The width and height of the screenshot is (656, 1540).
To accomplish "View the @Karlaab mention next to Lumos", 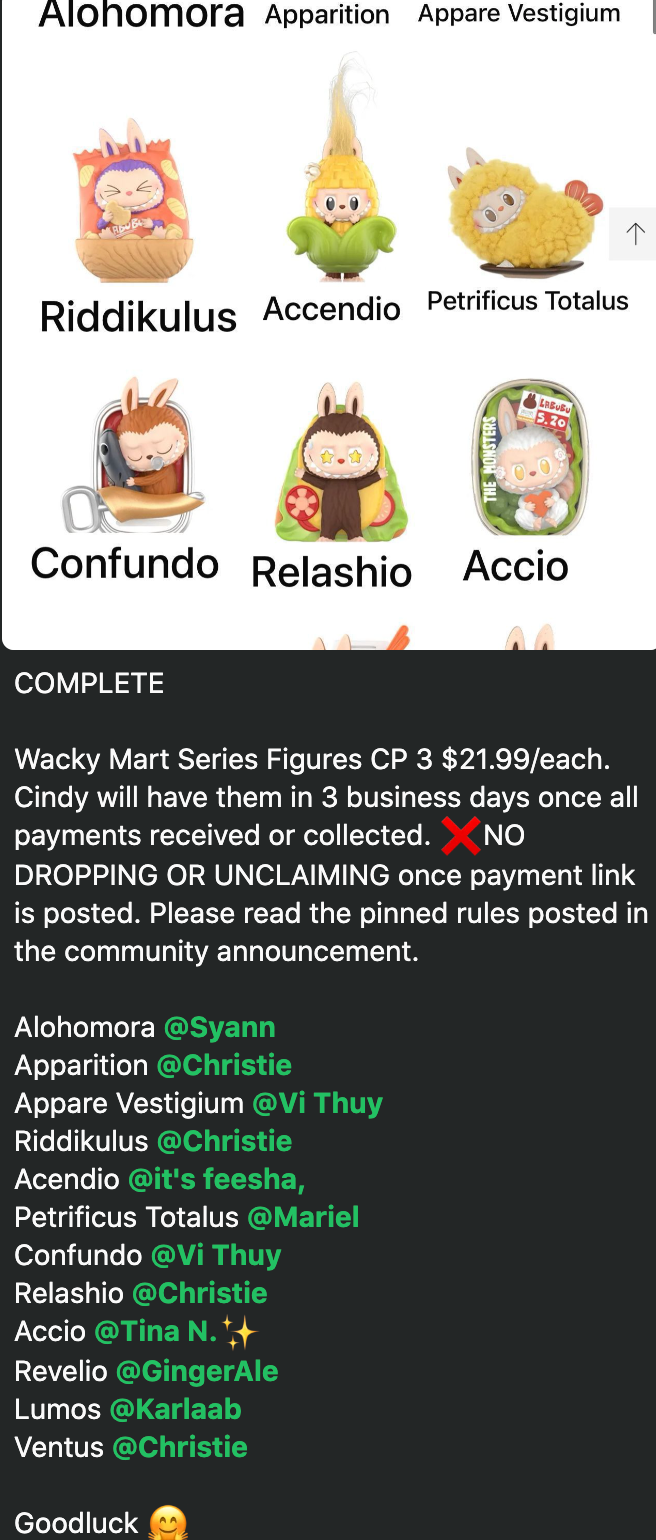I will 176,1409.
